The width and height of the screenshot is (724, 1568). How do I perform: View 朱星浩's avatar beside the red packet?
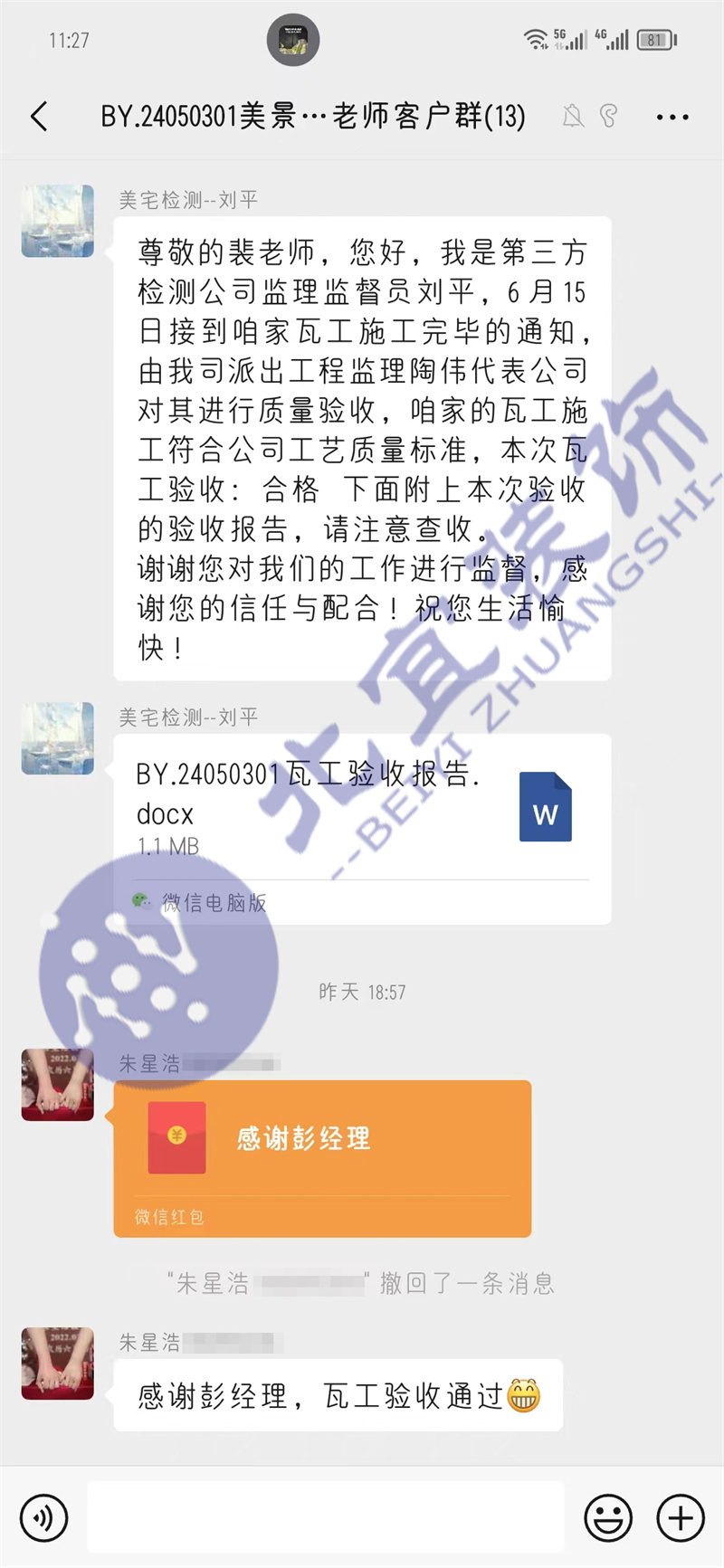coord(58,1085)
